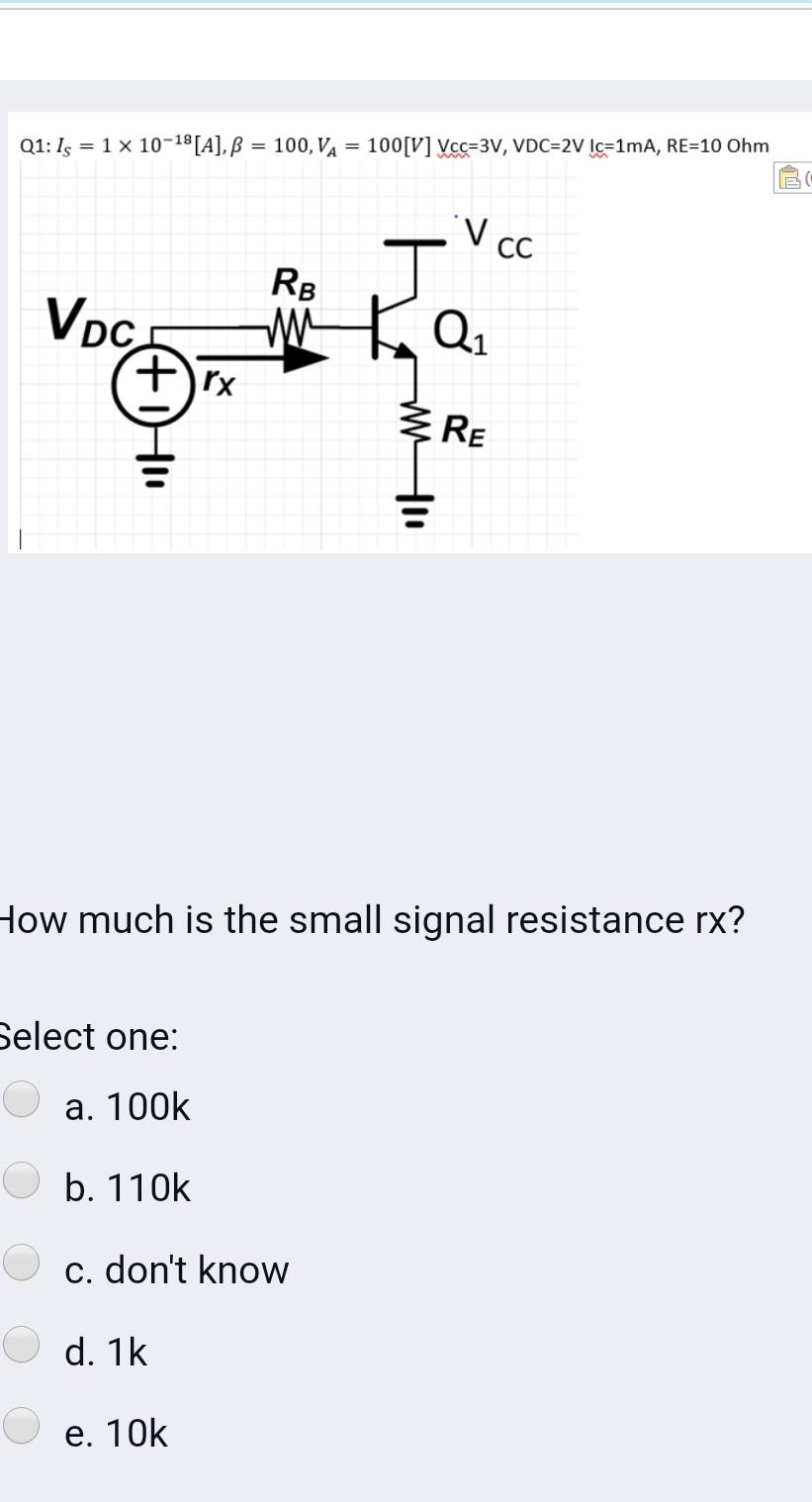Select answer a. 100k
The width and height of the screenshot is (812, 1502).
(21, 1097)
